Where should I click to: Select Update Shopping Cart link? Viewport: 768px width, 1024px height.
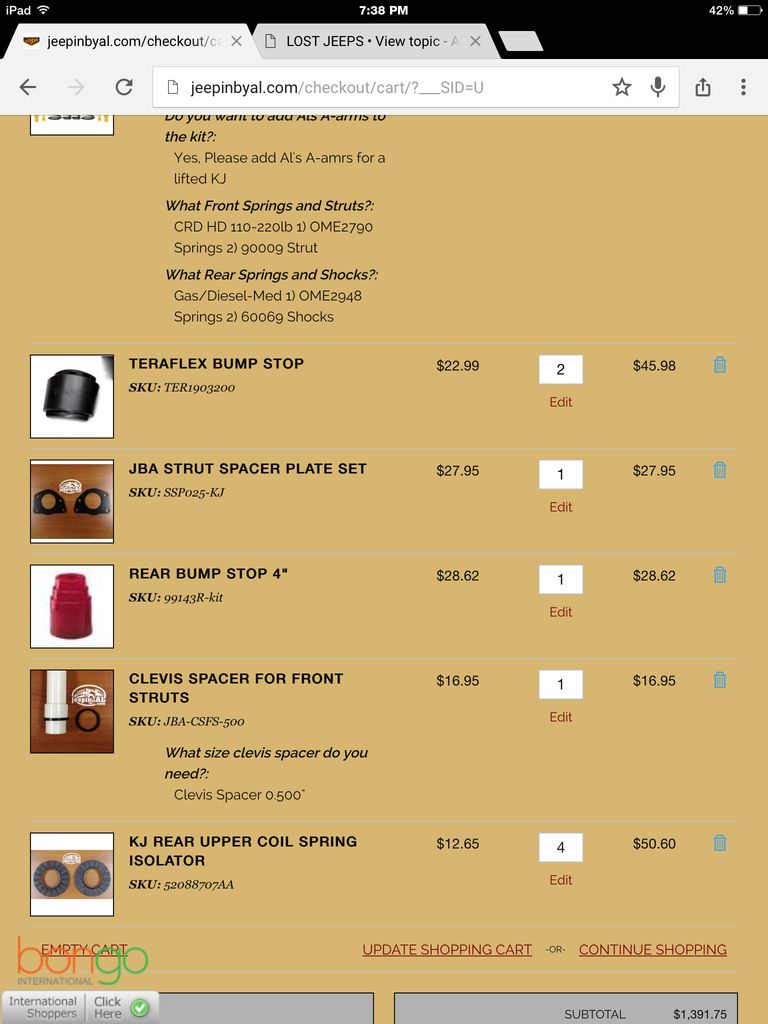pyautogui.click(x=447, y=949)
